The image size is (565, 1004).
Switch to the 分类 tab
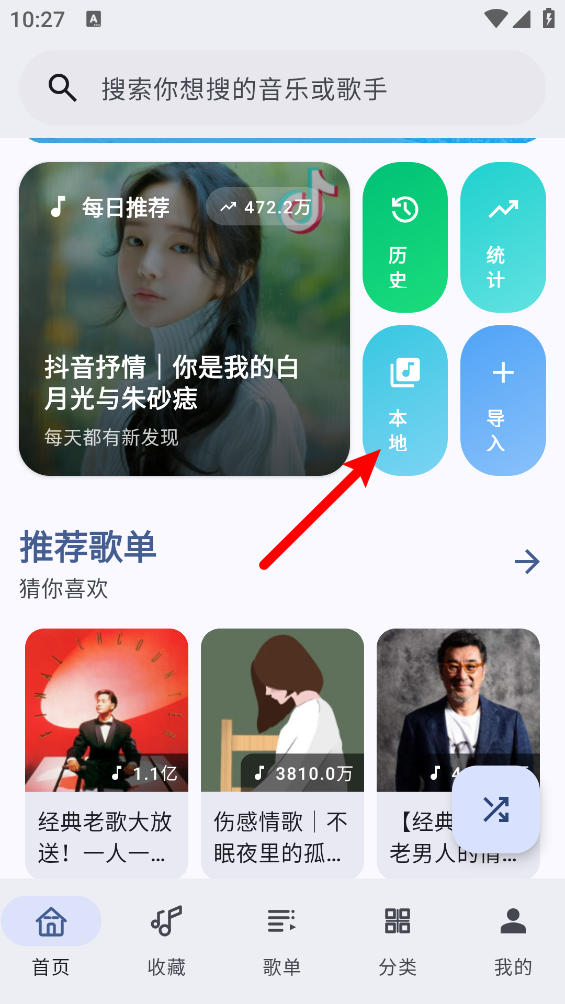coord(397,939)
